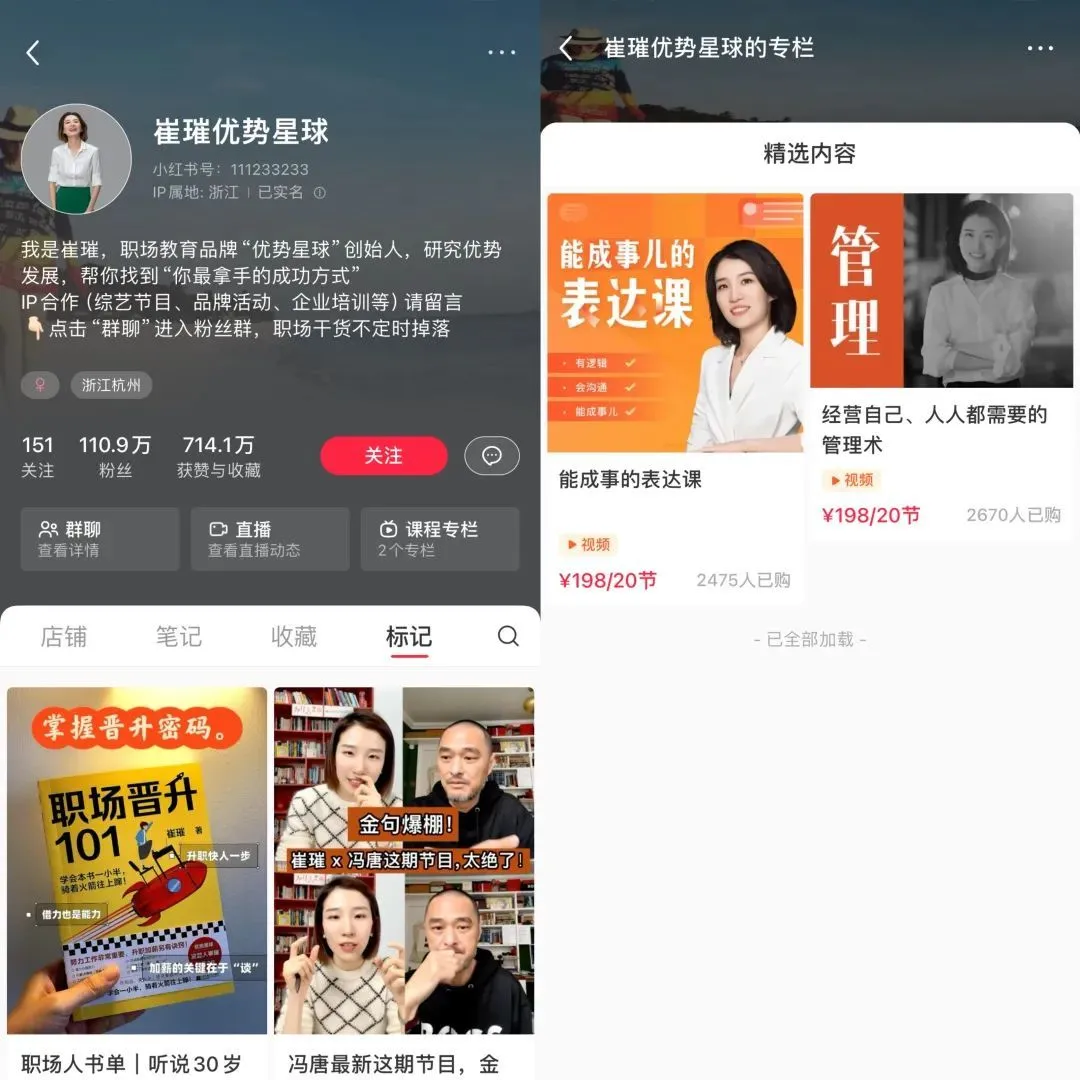Open 群聊 to view the fan group
Screen dimensions: 1080x1080
(99, 539)
